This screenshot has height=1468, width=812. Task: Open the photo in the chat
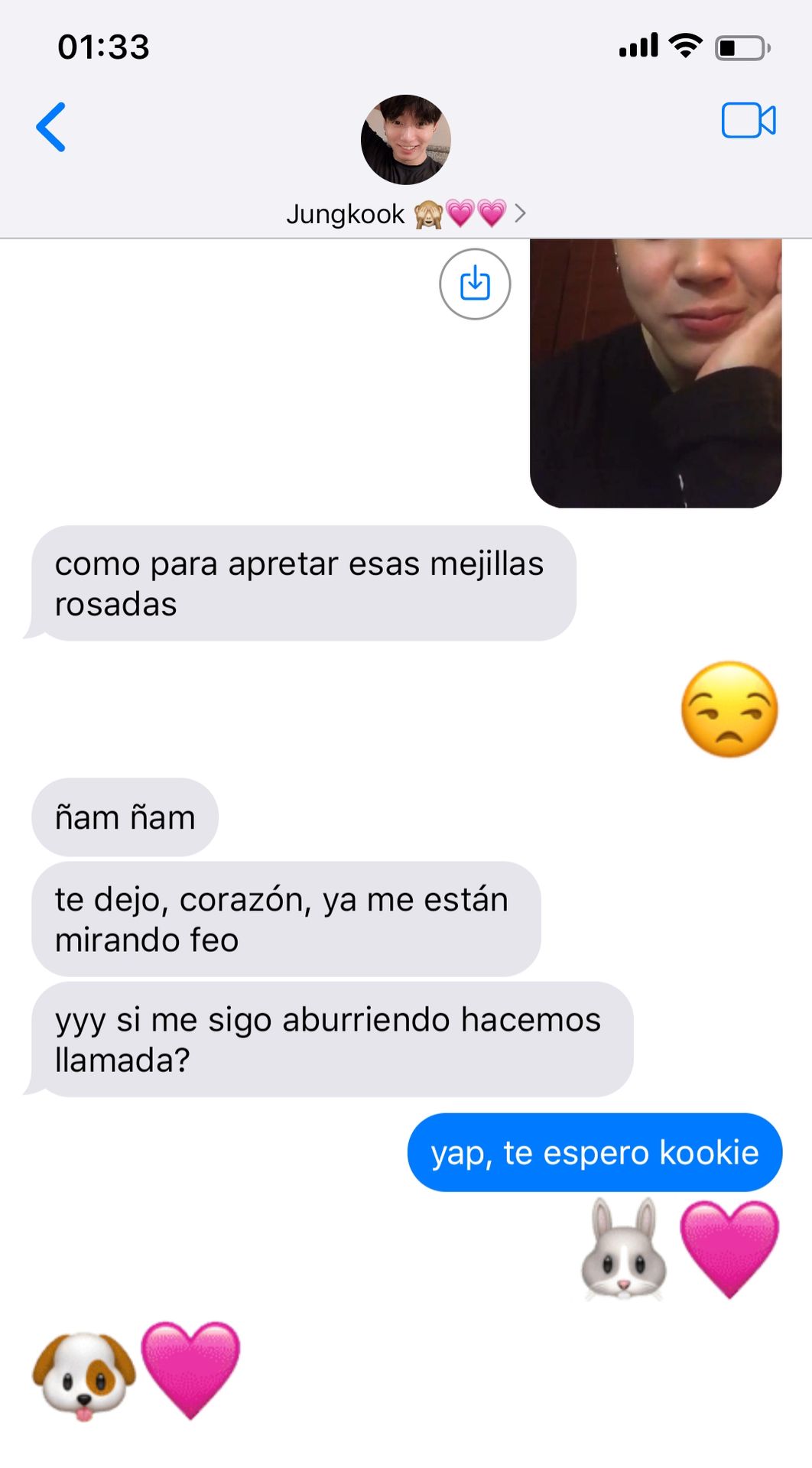tap(655, 372)
